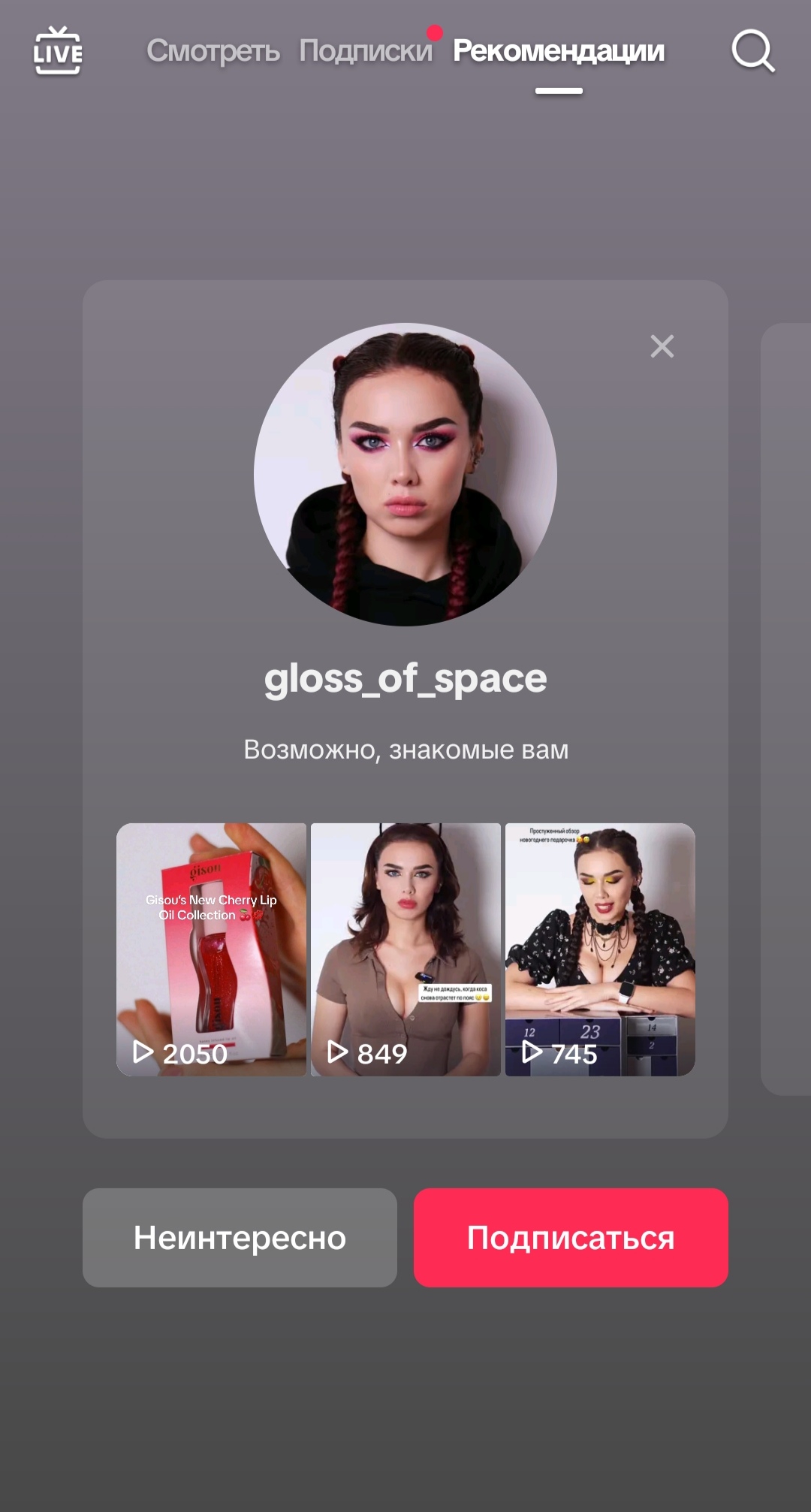Tap the Неинтересно button

click(x=240, y=1237)
